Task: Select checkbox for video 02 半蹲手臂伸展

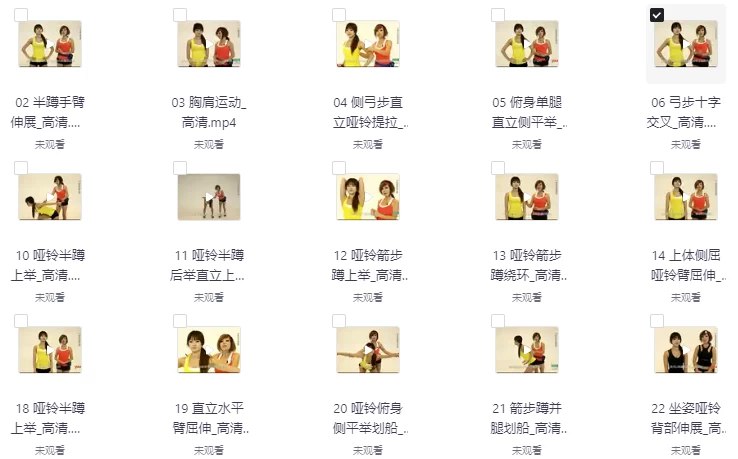Action: 21,15
